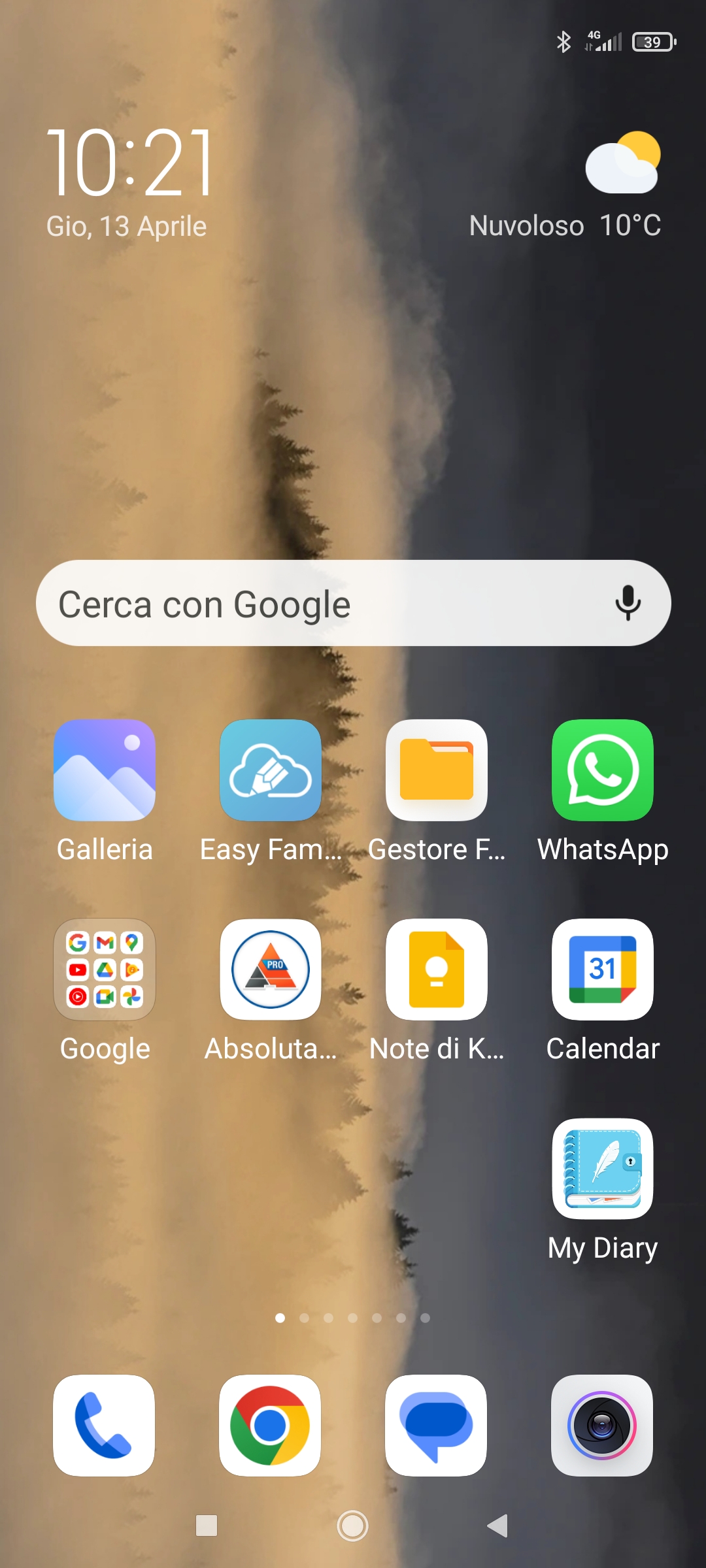This screenshot has width=706, height=1568.
Task: Open Note di K... notes app
Action: click(x=437, y=970)
